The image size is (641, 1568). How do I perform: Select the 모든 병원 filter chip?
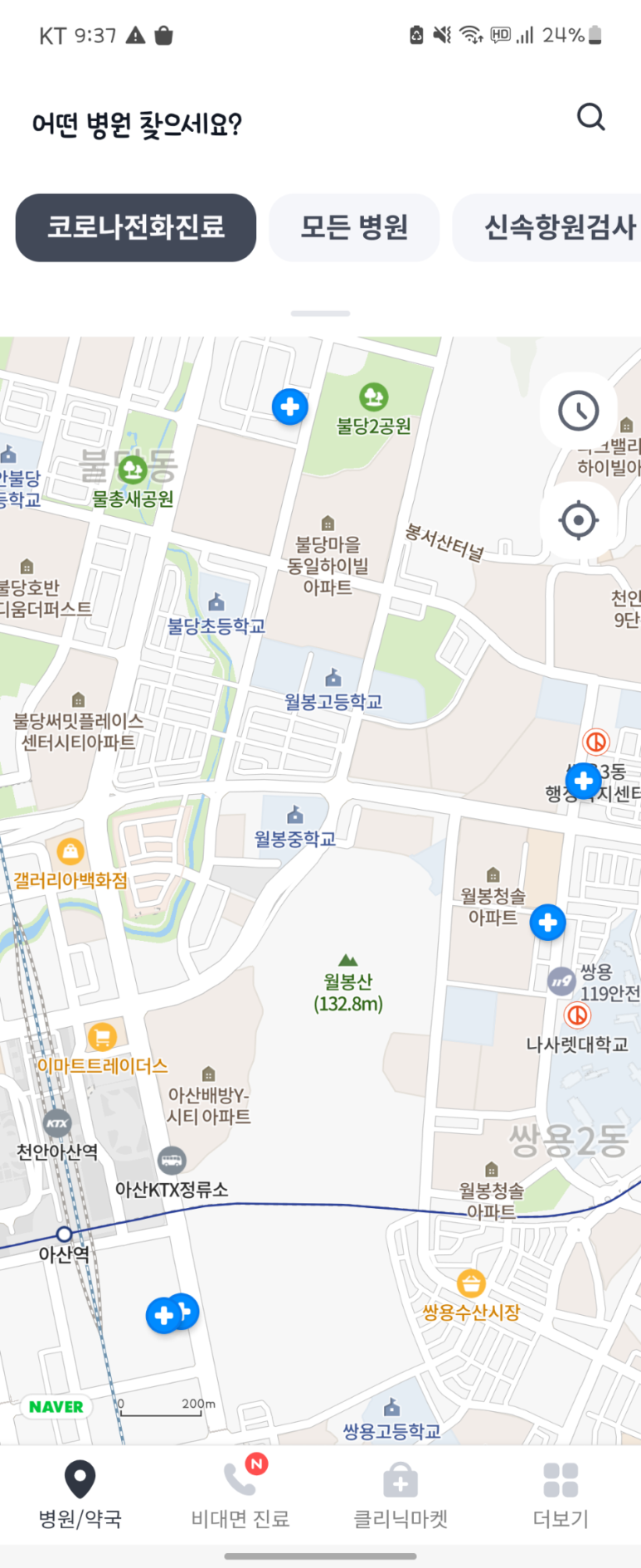pyautogui.click(x=354, y=227)
